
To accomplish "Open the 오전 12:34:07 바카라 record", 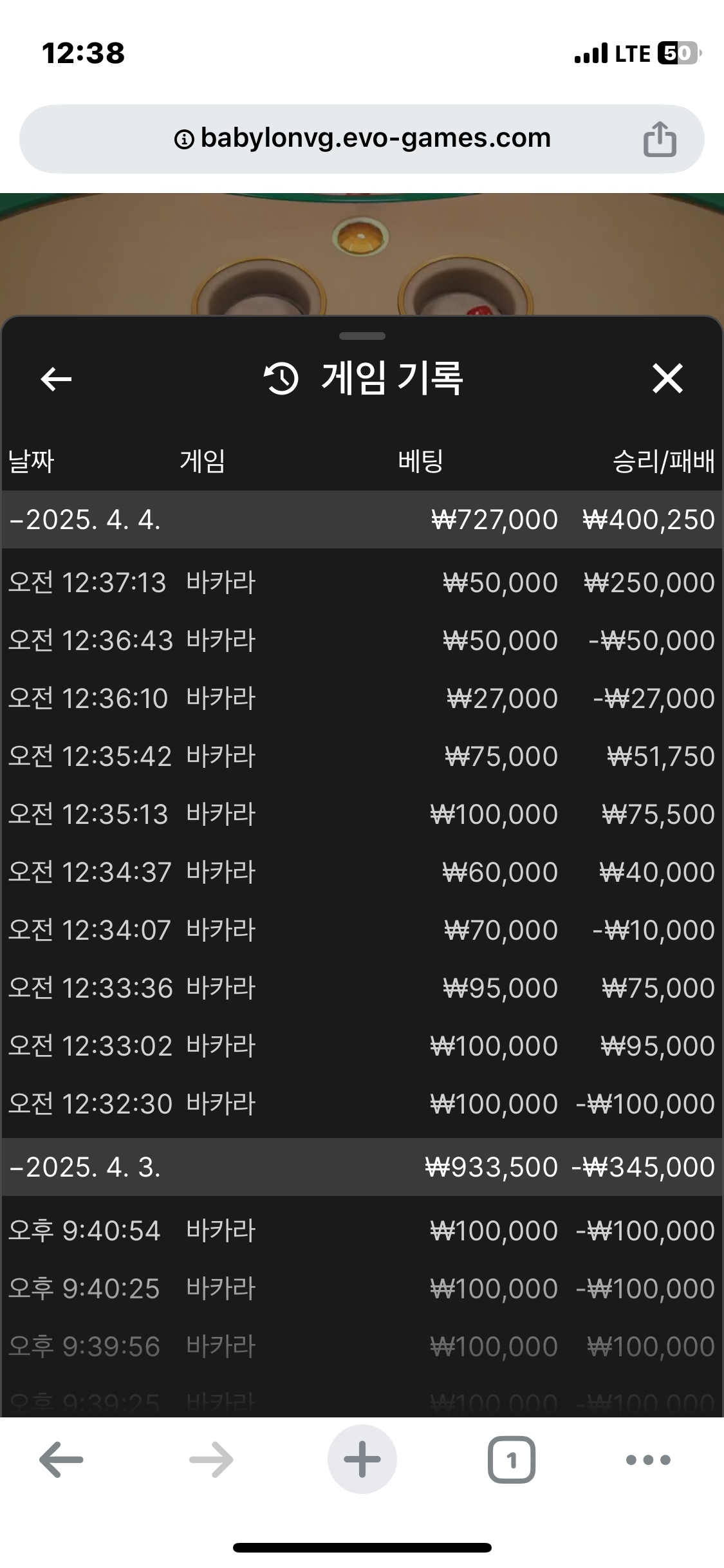I will pyautogui.click(x=362, y=930).
